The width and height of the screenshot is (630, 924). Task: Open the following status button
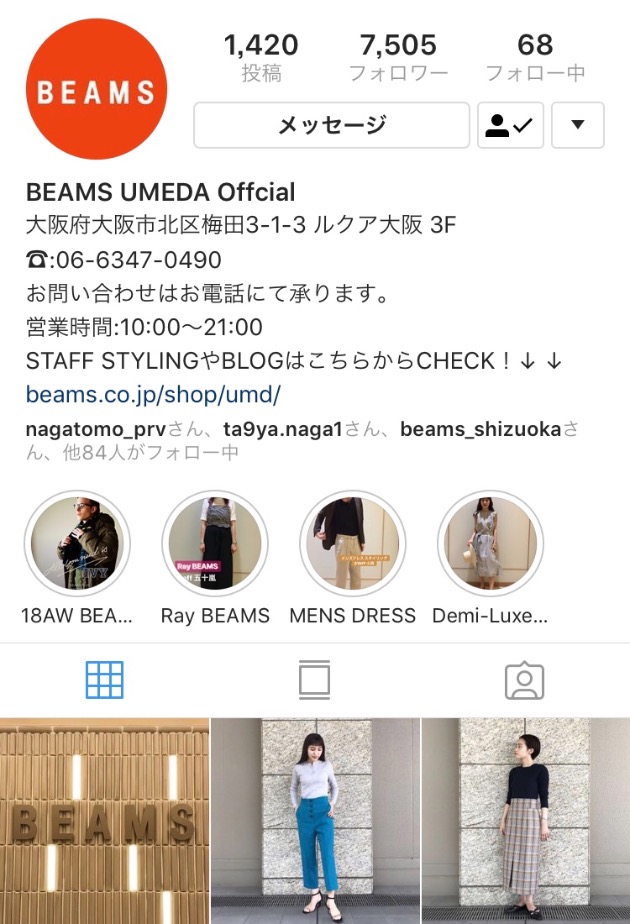[510, 125]
